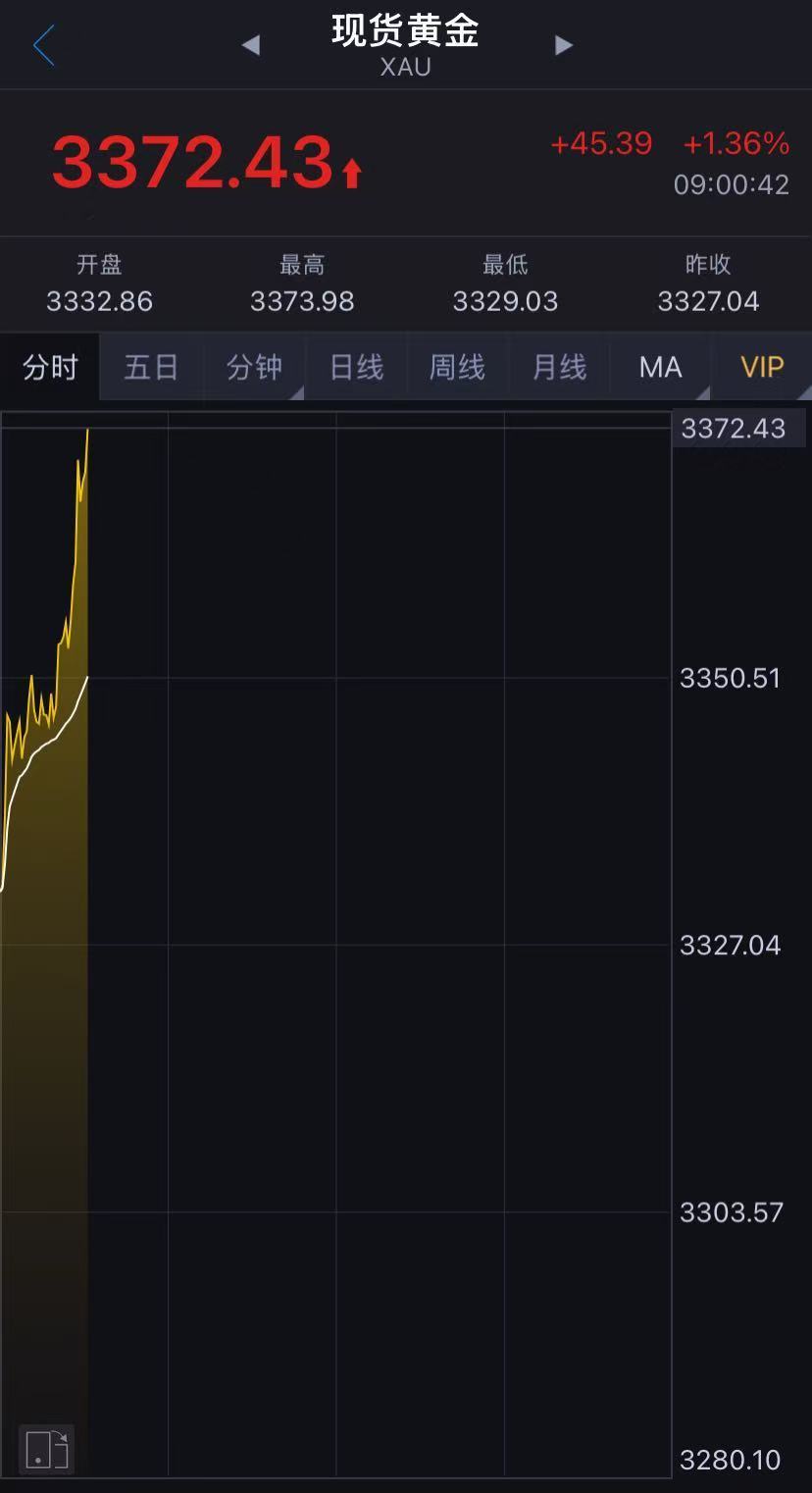Select the 分时 chart tab
Image resolution: width=812 pixels, height=1493 pixels.
(50, 367)
